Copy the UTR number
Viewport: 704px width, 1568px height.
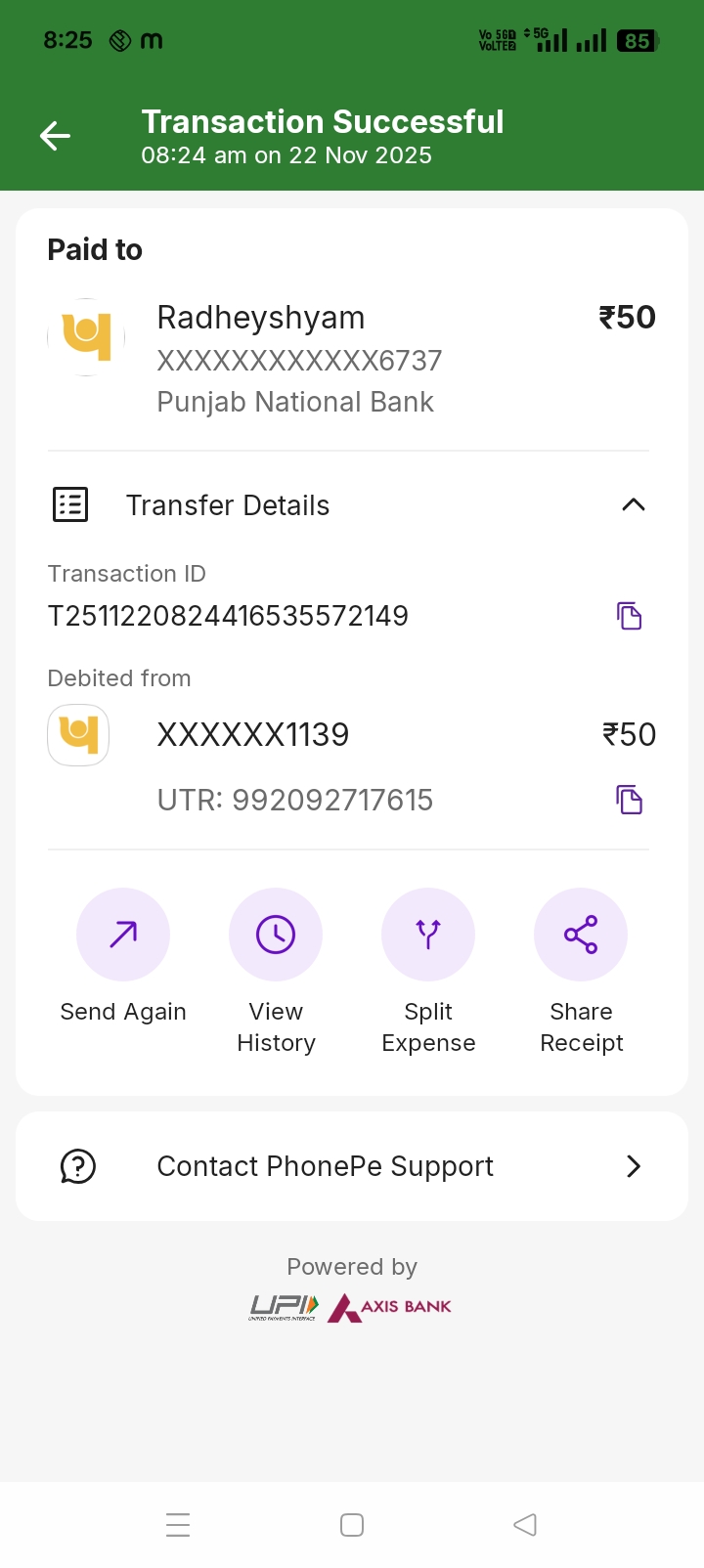629,800
